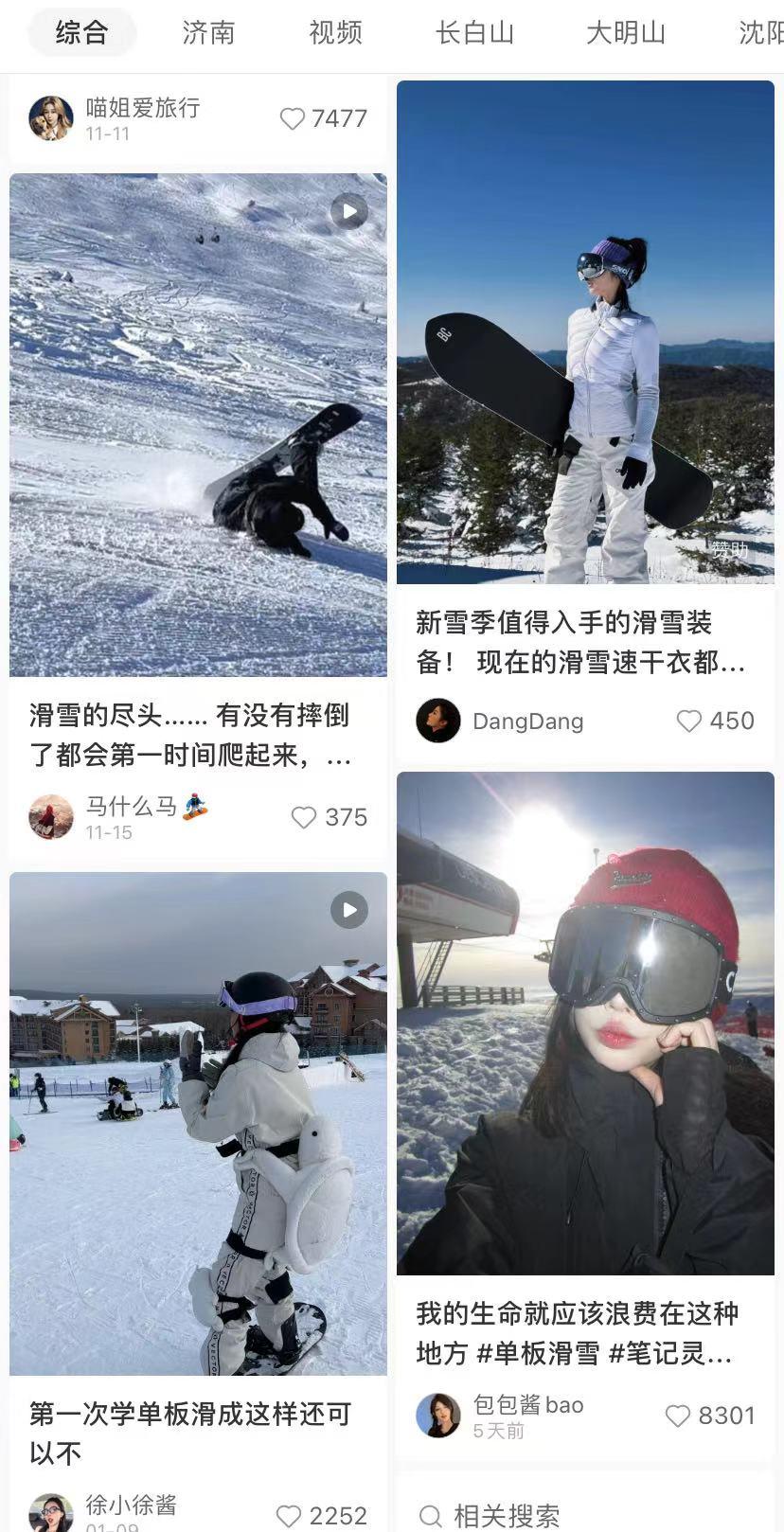Like DangDang's post
Screen dimensions: 784x1532
[689, 721]
